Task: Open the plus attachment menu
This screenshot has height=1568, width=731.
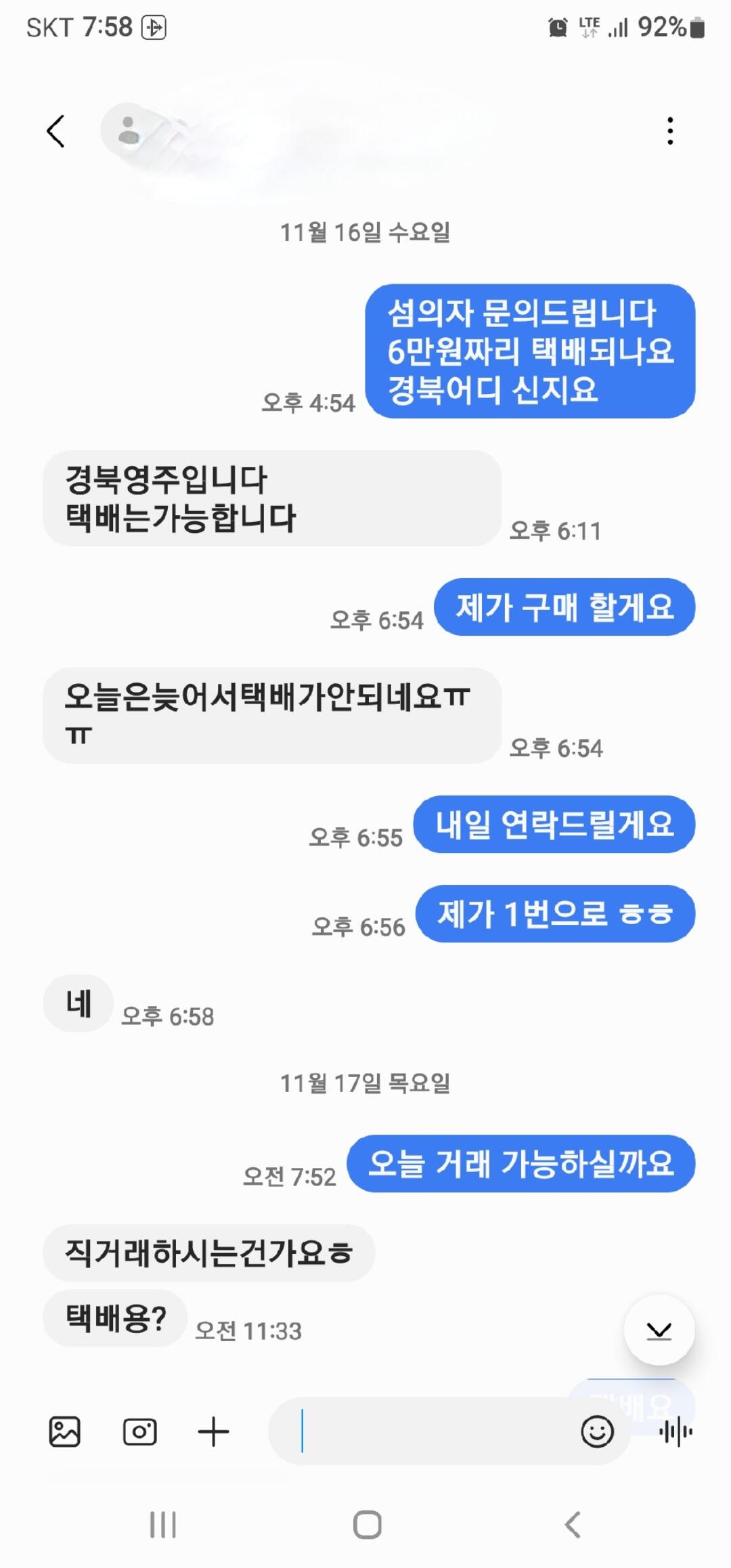Action: pos(213,1431)
